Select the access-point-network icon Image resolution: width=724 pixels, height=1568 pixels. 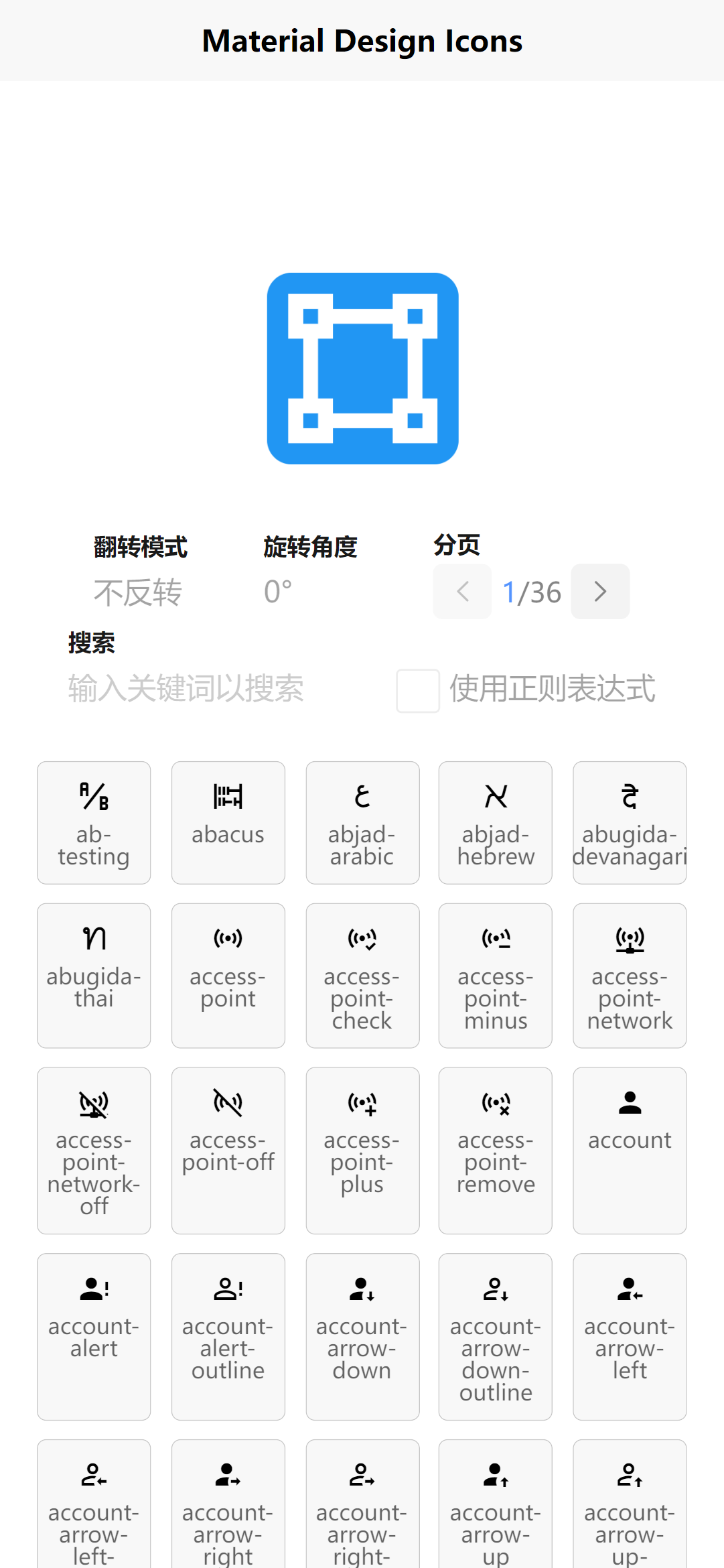tap(630, 975)
